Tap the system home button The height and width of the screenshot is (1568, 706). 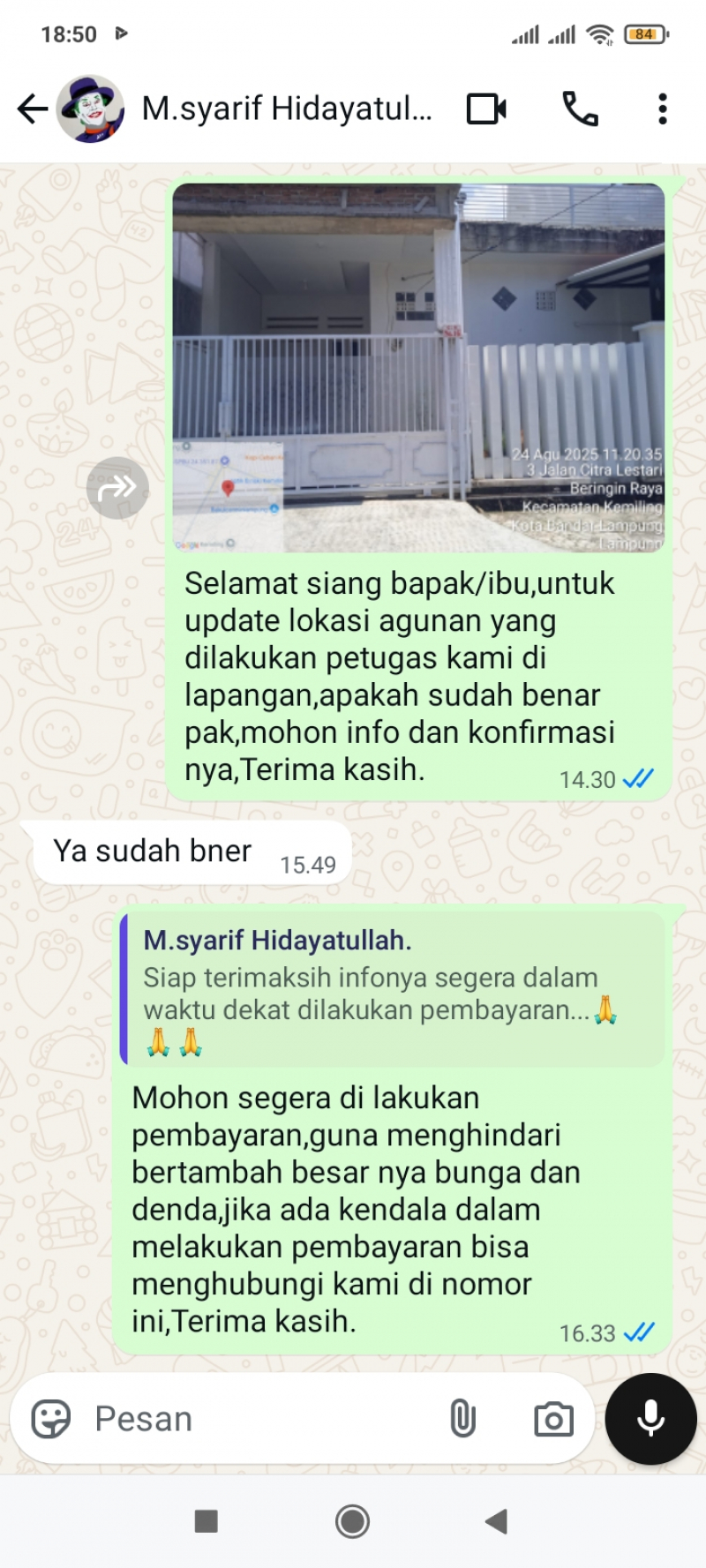coord(352,1521)
